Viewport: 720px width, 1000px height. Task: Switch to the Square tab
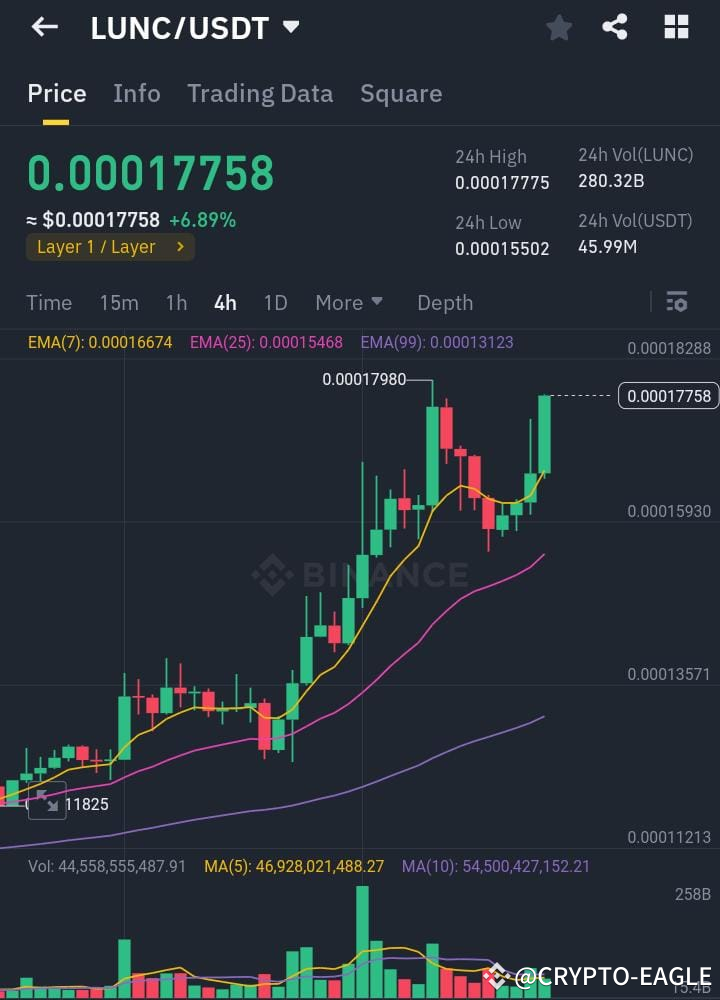coord(400,93)
